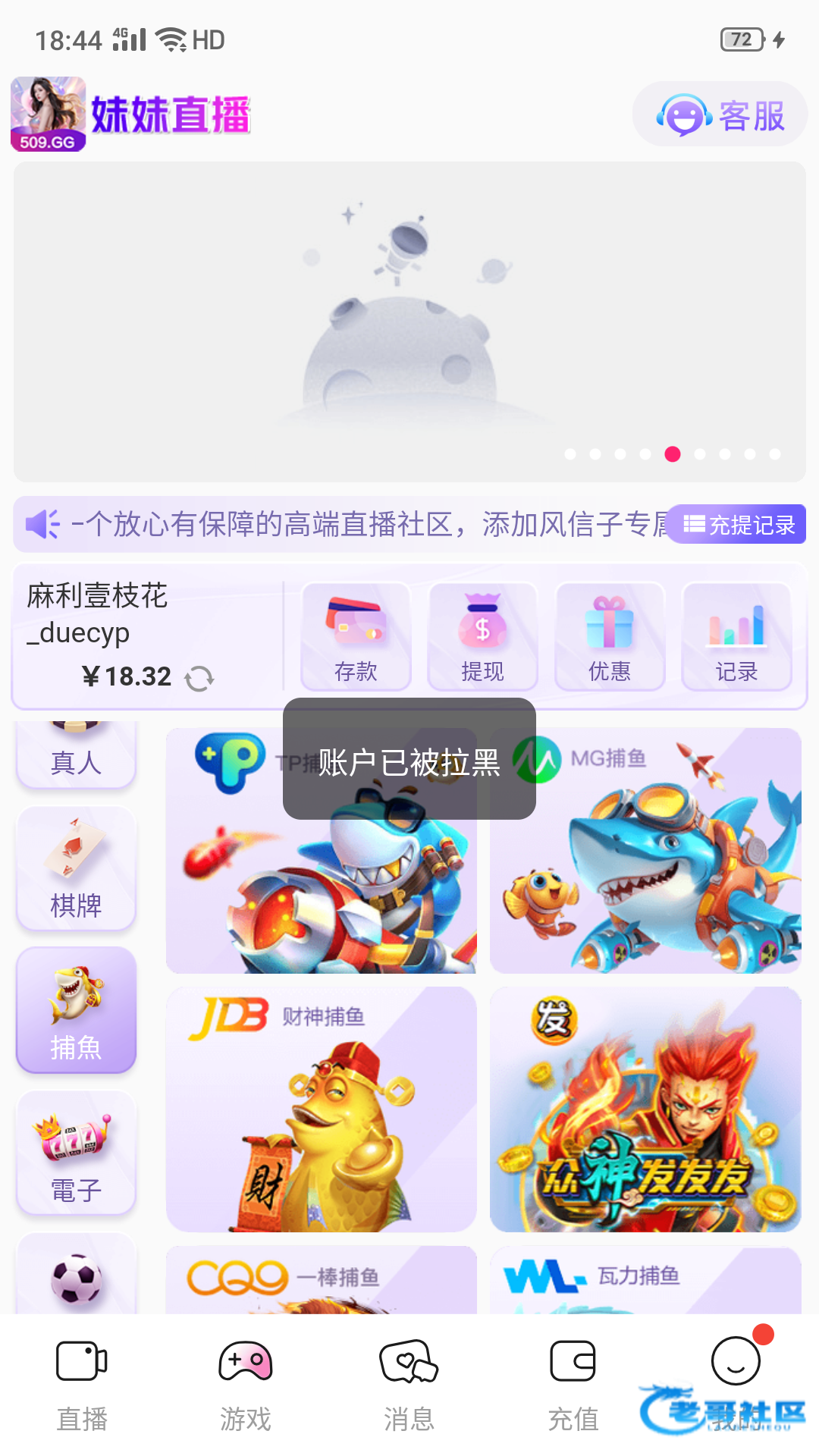Open the CQ9 一棒捕鱼 game card

click(x=322, y=1282)
